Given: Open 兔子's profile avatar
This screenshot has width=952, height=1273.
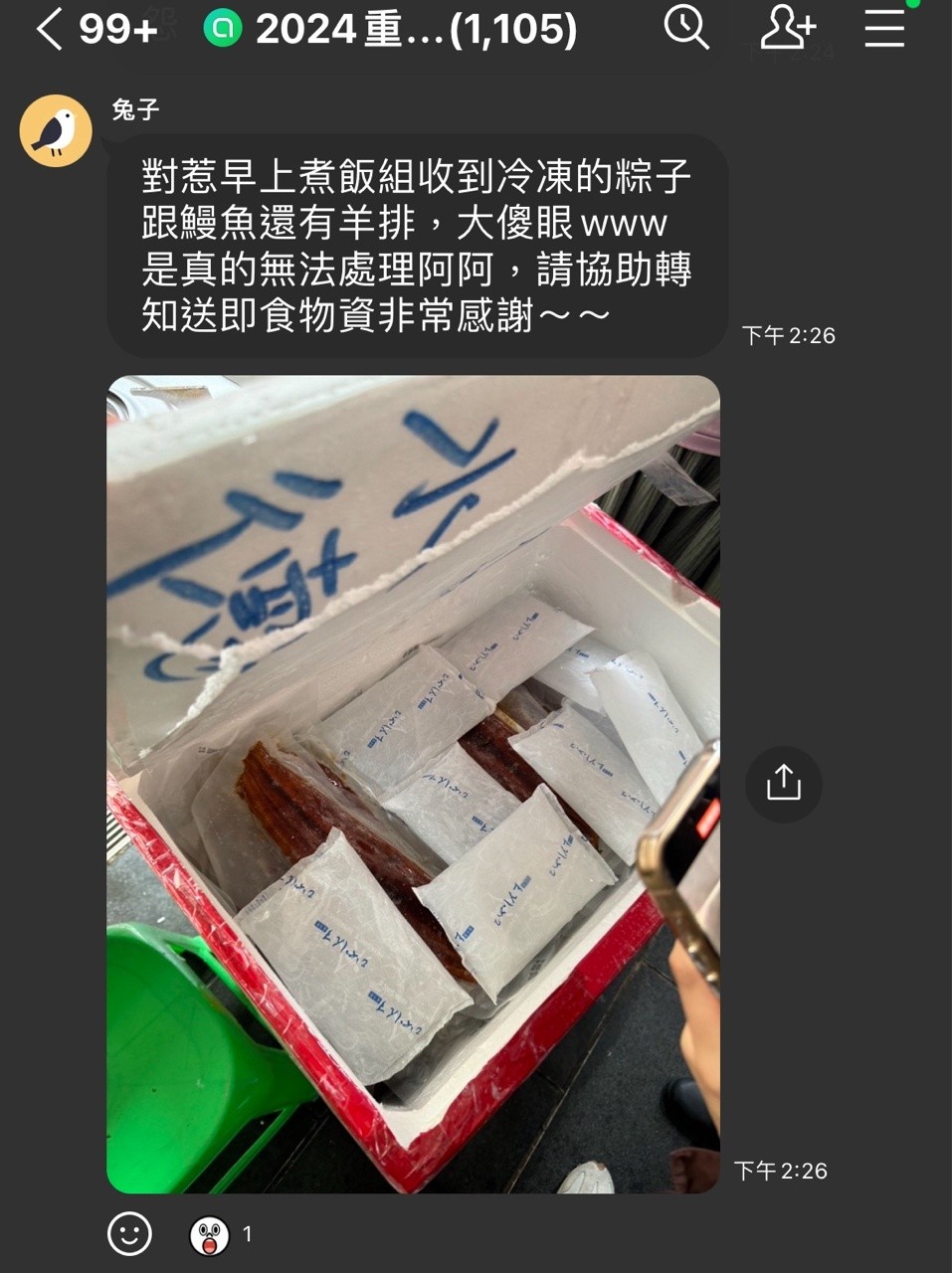Looking at the screenshot, I should (56, 131).
